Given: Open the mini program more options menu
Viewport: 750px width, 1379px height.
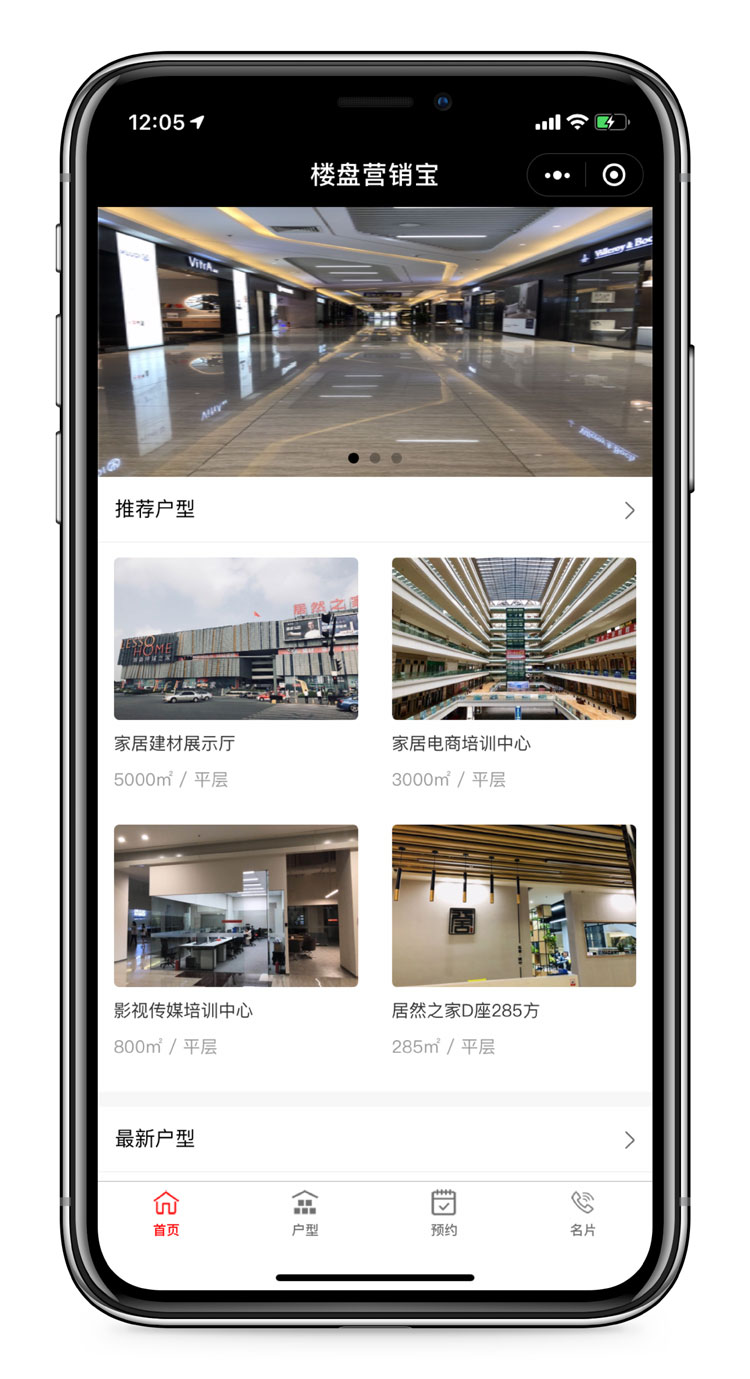Looking at the screenshot, I should point(557,176).
